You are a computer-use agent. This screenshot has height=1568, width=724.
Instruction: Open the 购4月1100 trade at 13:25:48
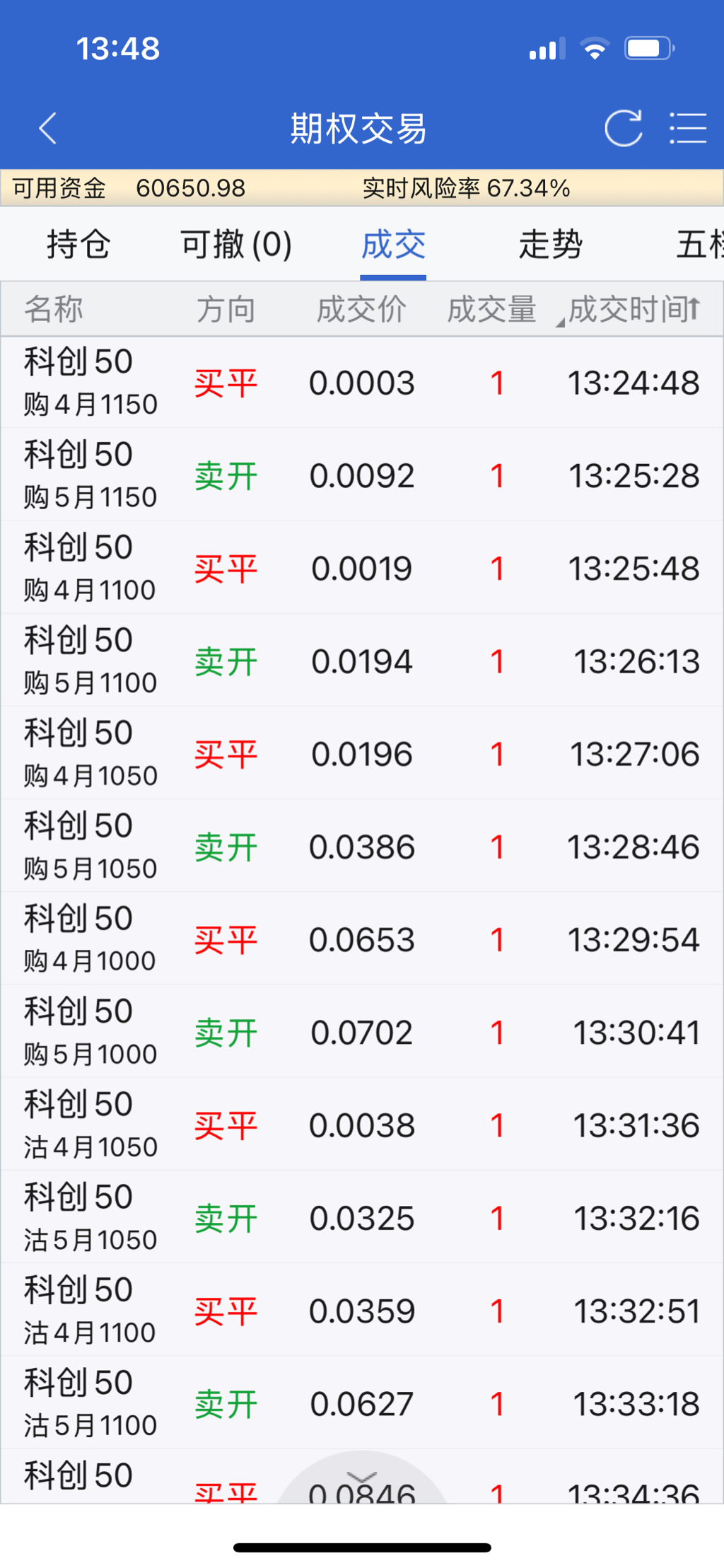(362, 568)
